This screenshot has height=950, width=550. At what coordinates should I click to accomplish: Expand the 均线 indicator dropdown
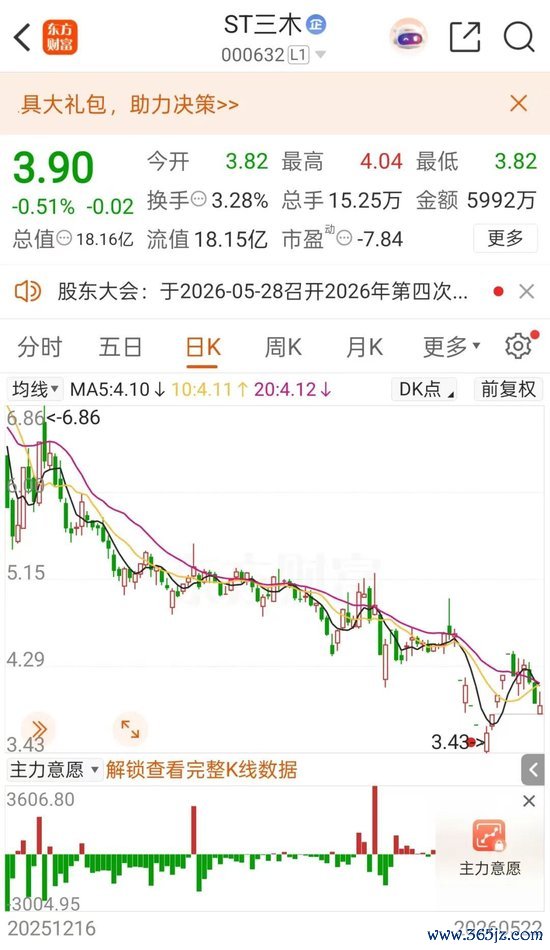35,389
